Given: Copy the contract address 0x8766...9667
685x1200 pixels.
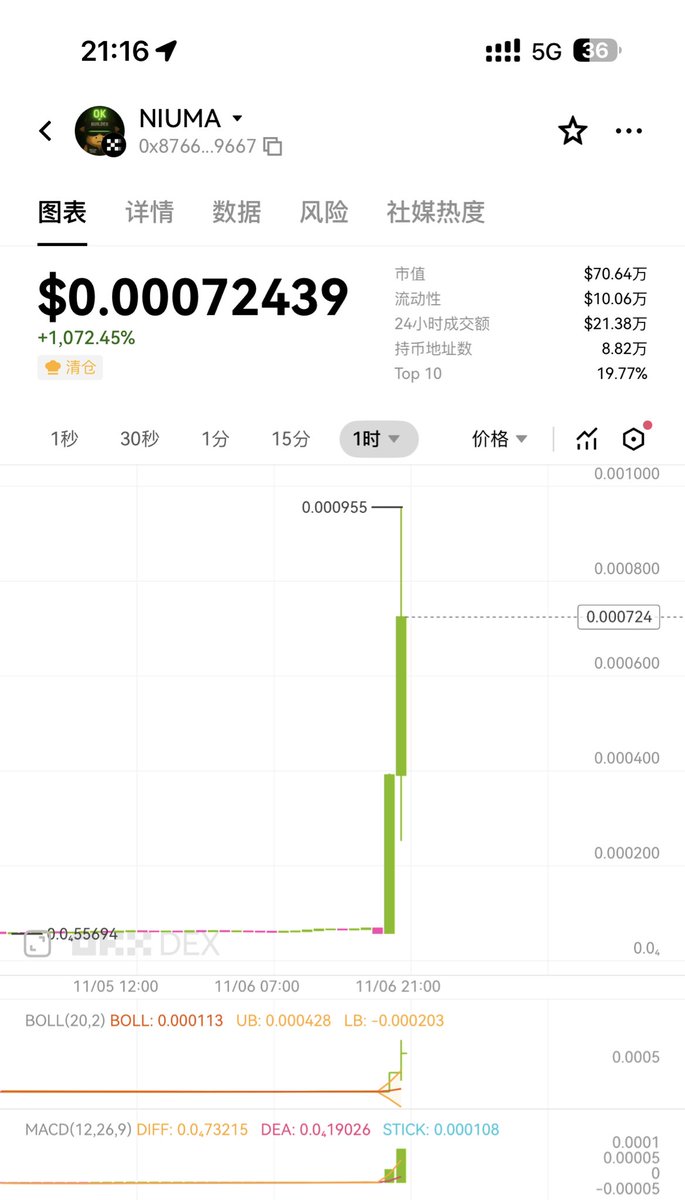Looking at the screenshot, I should [272, 146].
